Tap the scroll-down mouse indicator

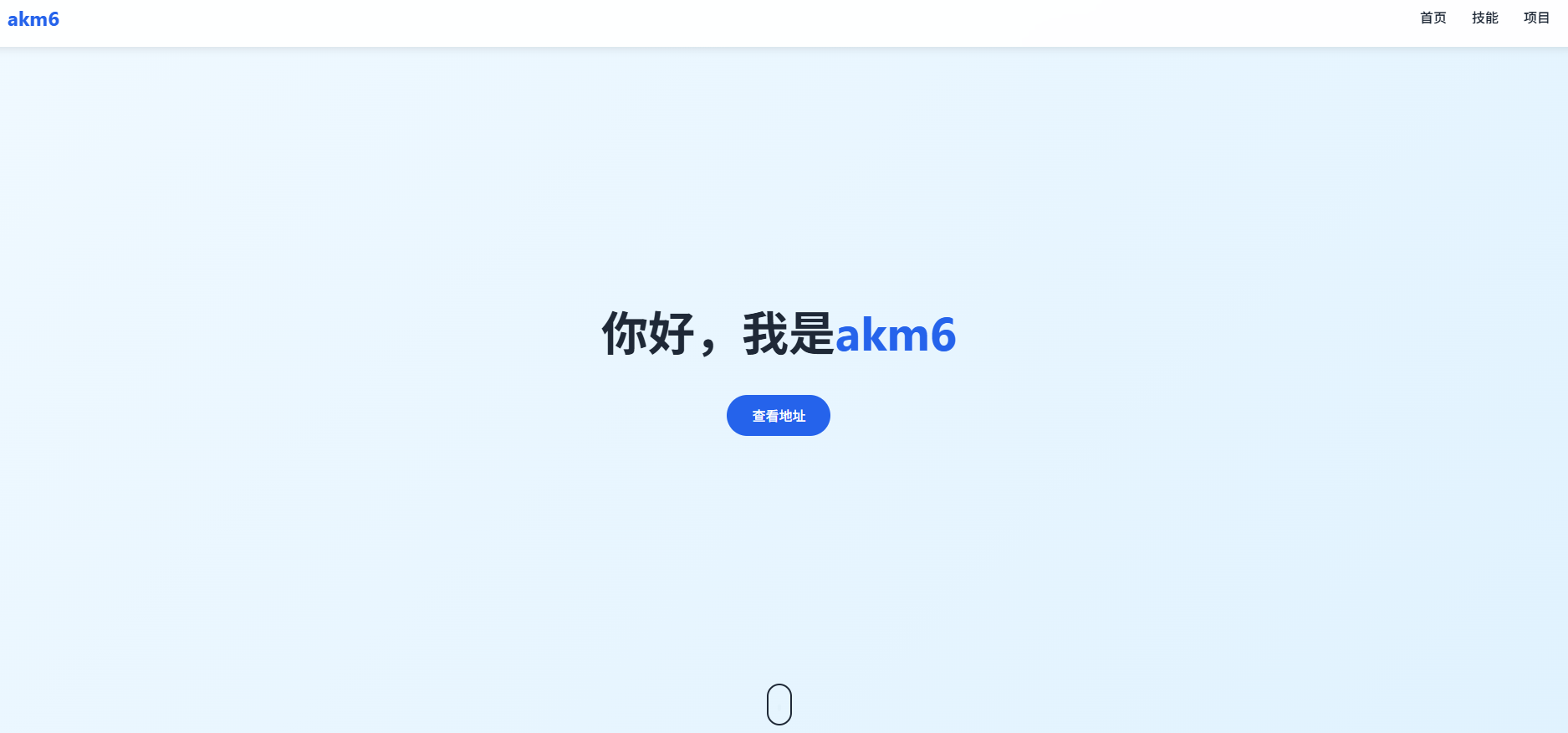coord(779,705)
